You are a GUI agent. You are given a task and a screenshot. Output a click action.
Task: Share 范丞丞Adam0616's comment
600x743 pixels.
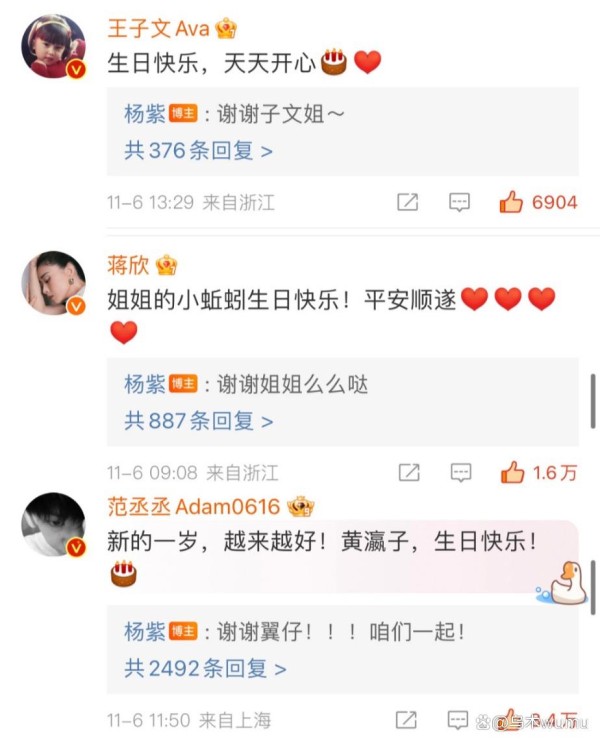(x=407, y=719)
